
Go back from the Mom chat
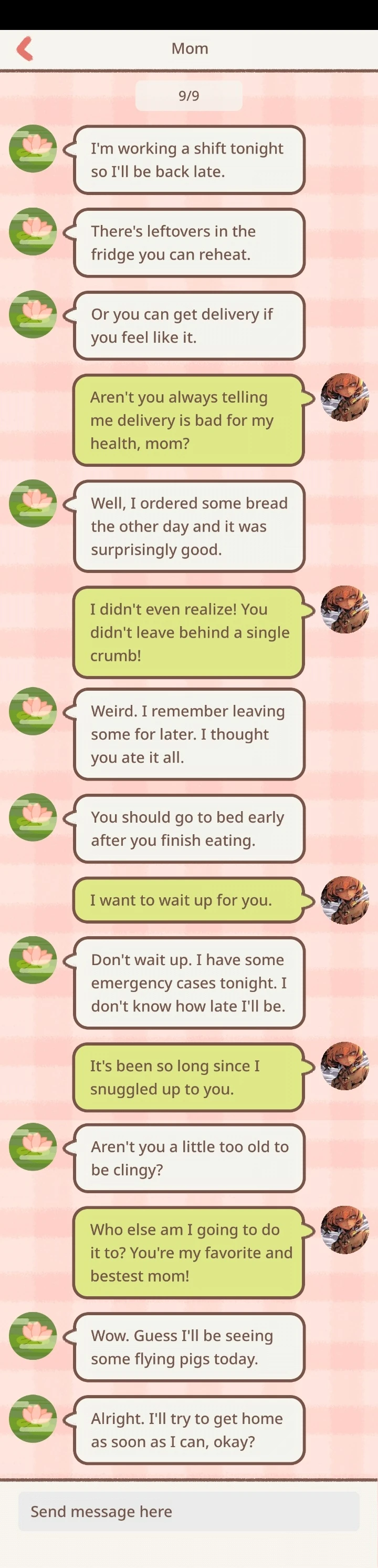tap(25, 49)
